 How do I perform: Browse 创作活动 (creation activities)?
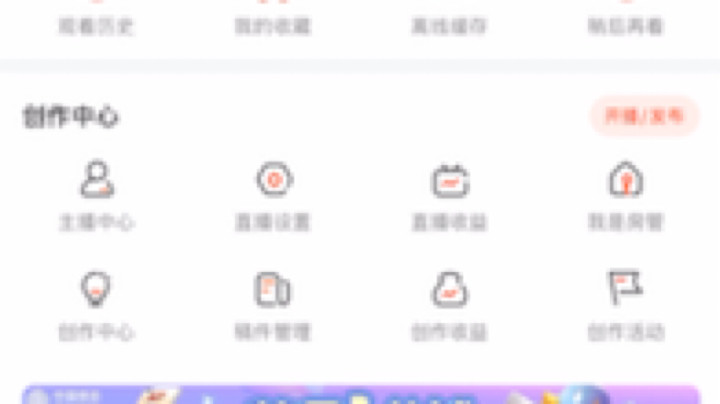625,304
